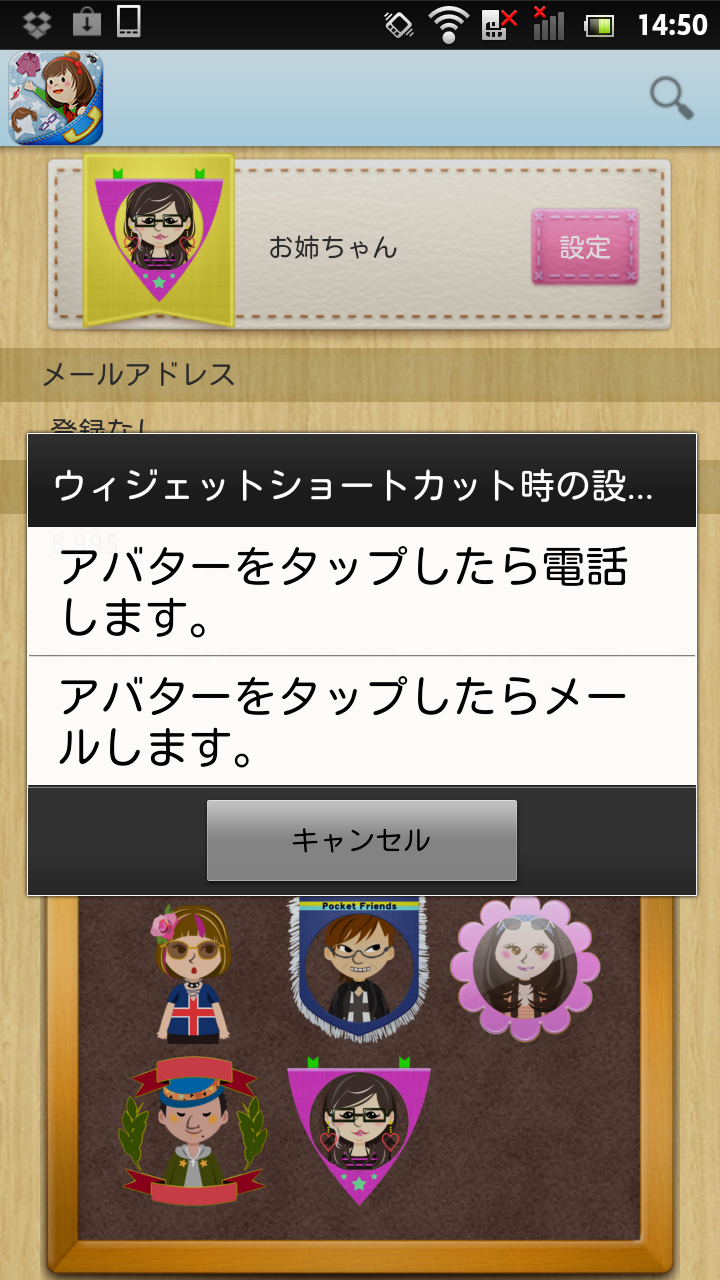Image resolution: width=720 pixels, height=1280 pixels.
Task: Open the search magnifier icon
Action: (671, 98)
